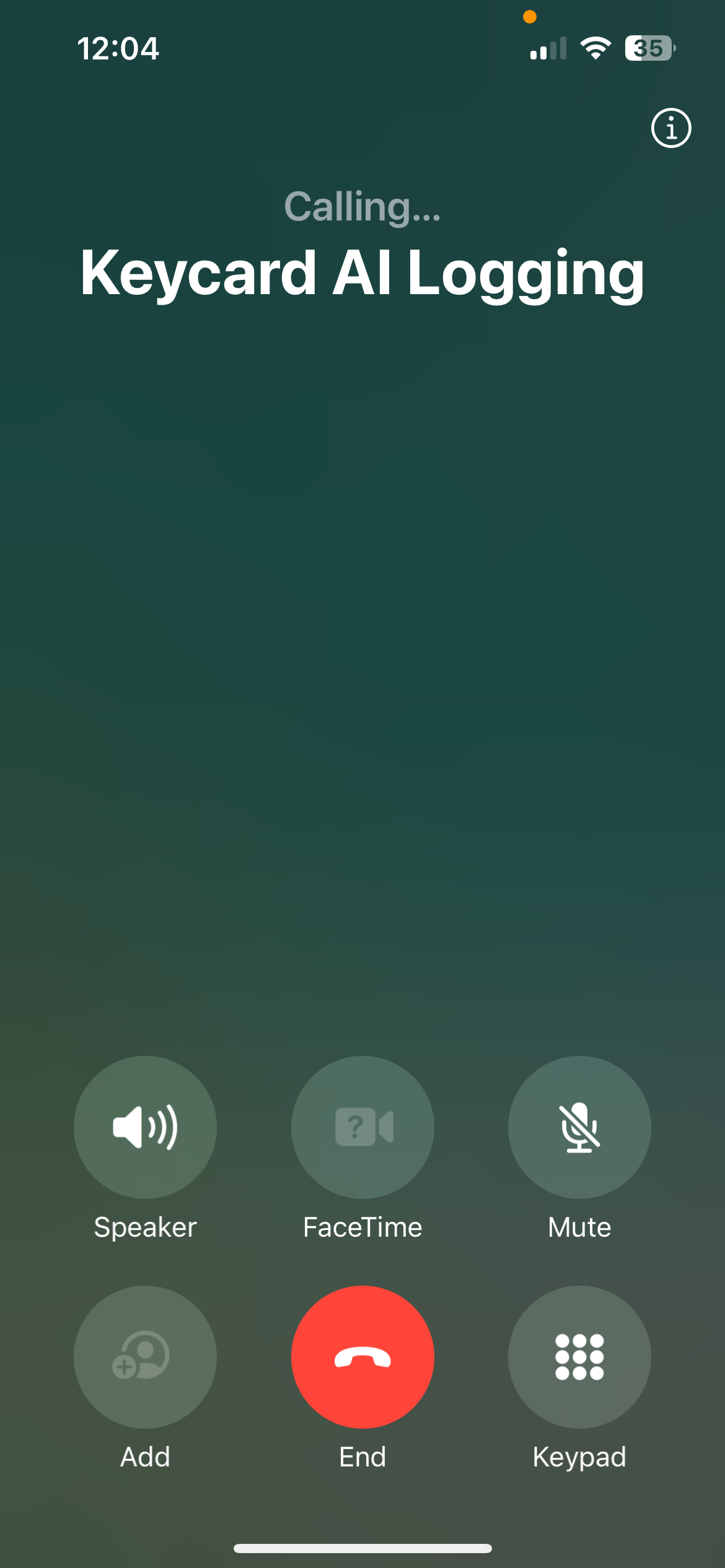
Task: Mute the microphone
Action: click(579, 1126)
